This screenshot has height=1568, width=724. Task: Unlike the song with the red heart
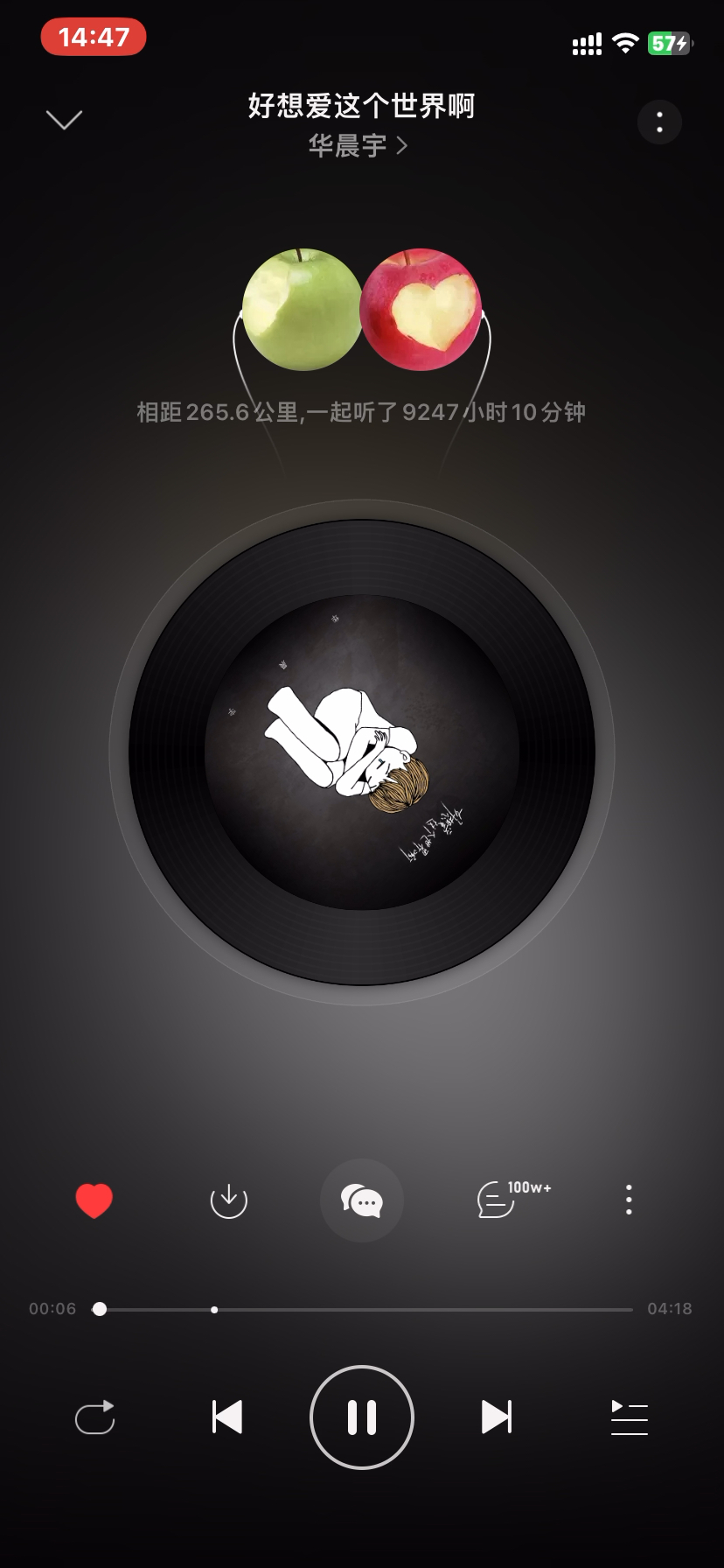click(94, 1200)
